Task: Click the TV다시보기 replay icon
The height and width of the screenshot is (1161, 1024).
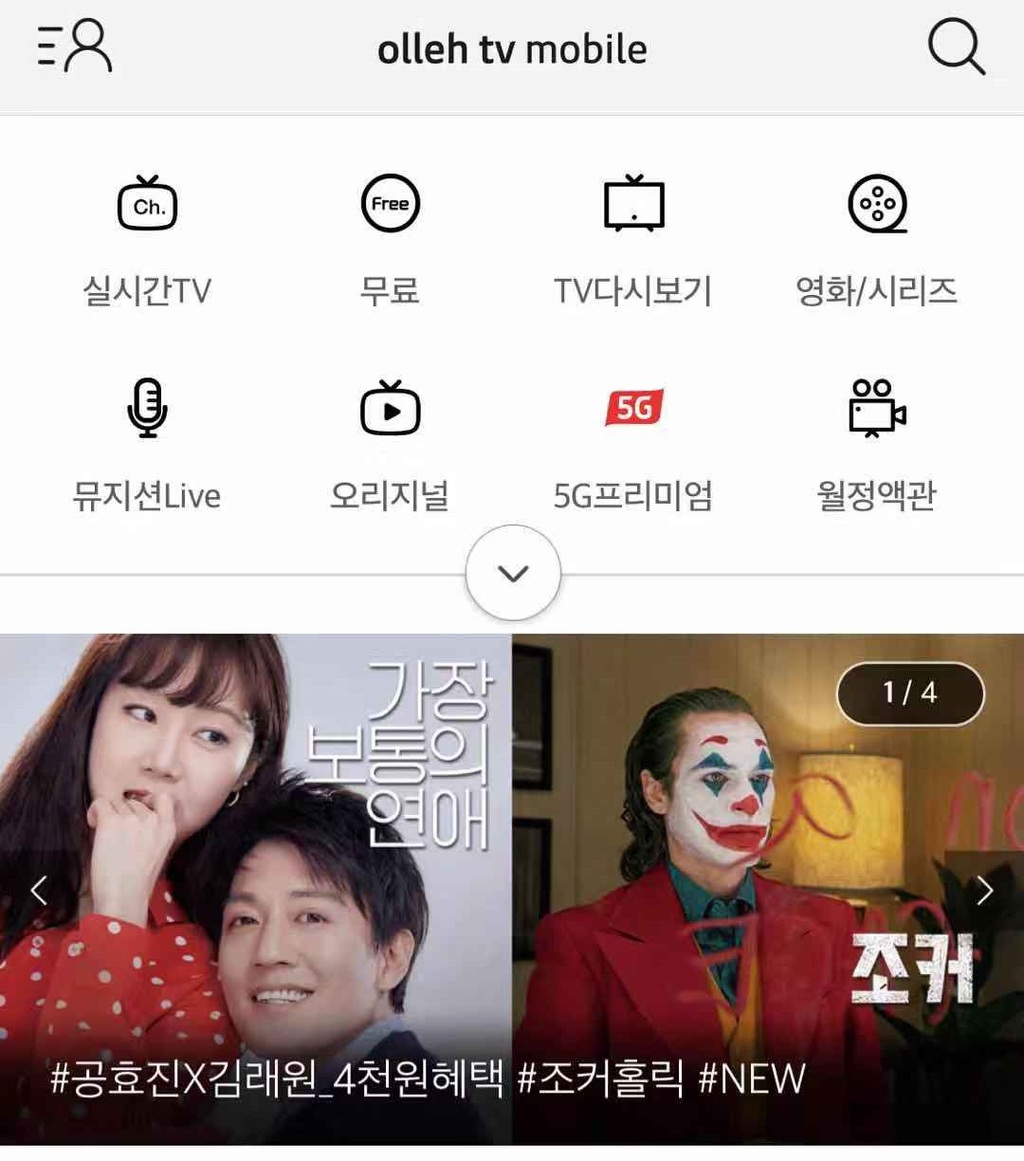Action: tap(636, 204)
